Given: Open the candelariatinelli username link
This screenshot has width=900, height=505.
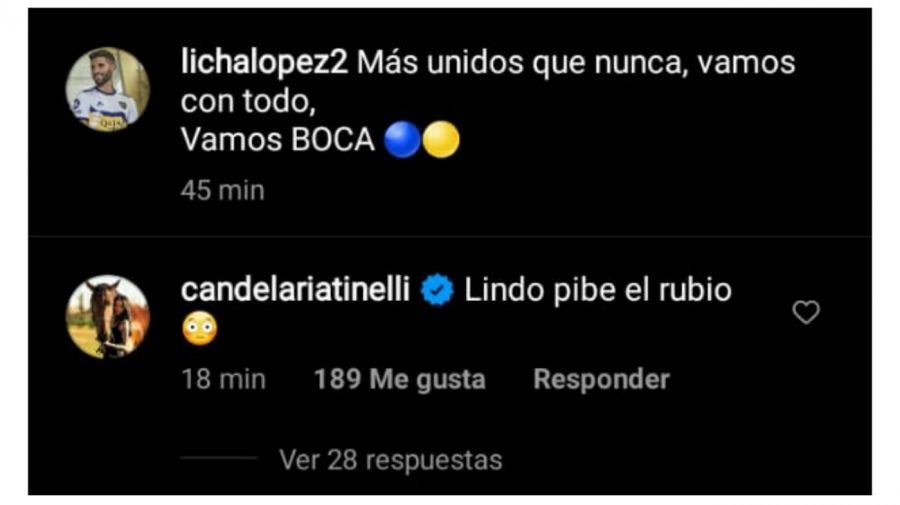Looking at the screenshot, I should 295,290.
